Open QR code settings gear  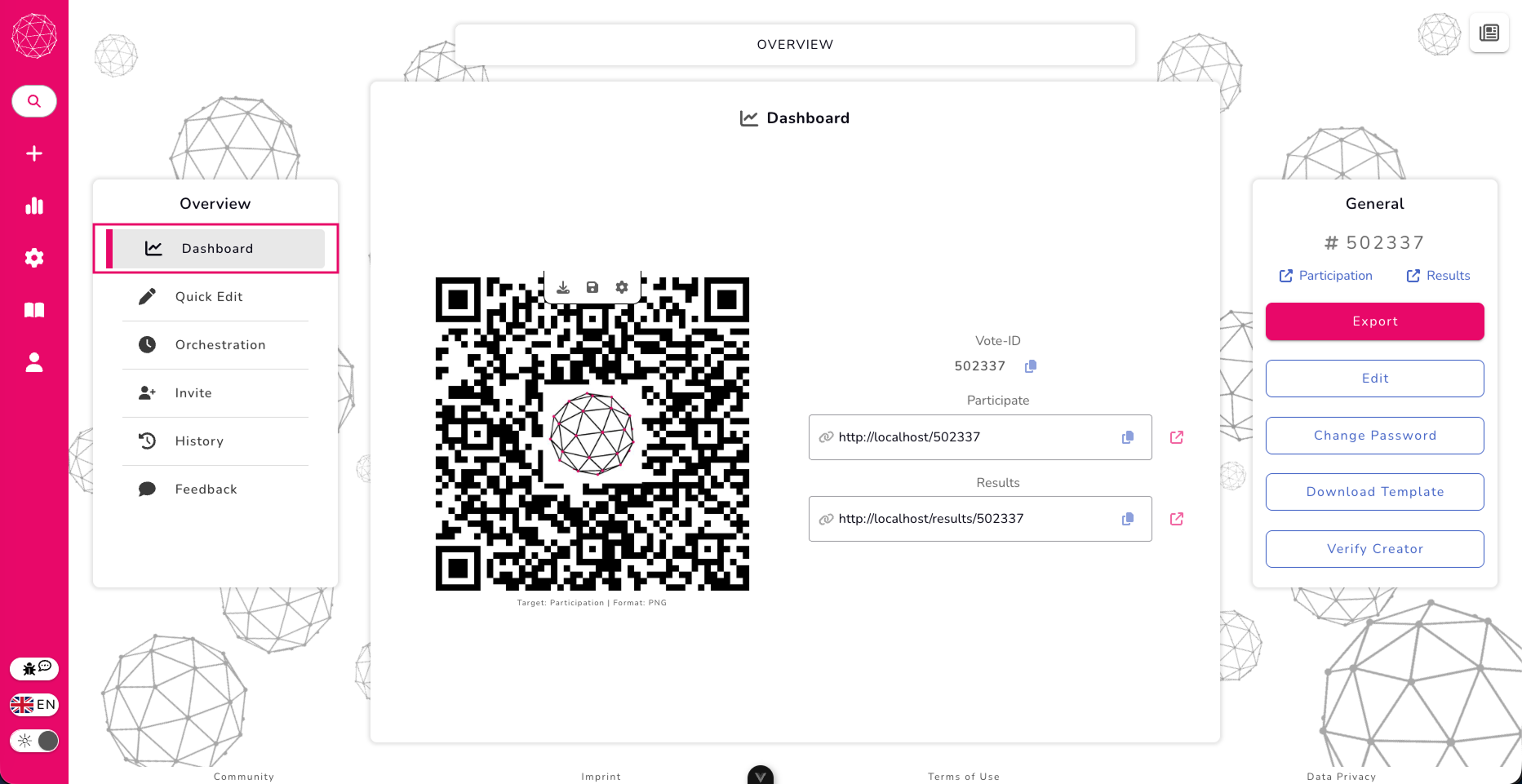pos(622,287)
